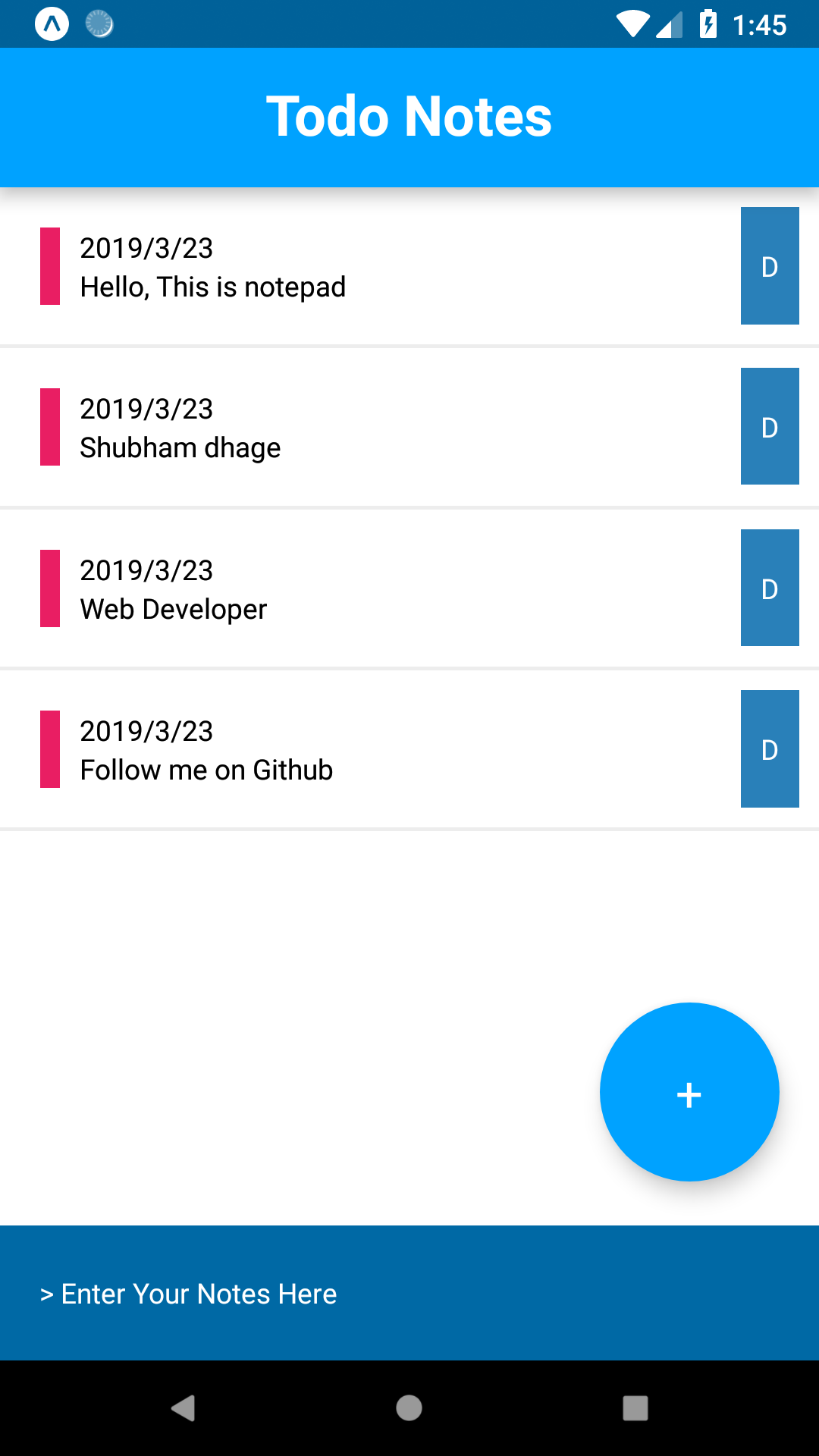This screenshot has height=1456, width=819.
Task: Tap the D button beside Shubham dhage
Action: 770,426
